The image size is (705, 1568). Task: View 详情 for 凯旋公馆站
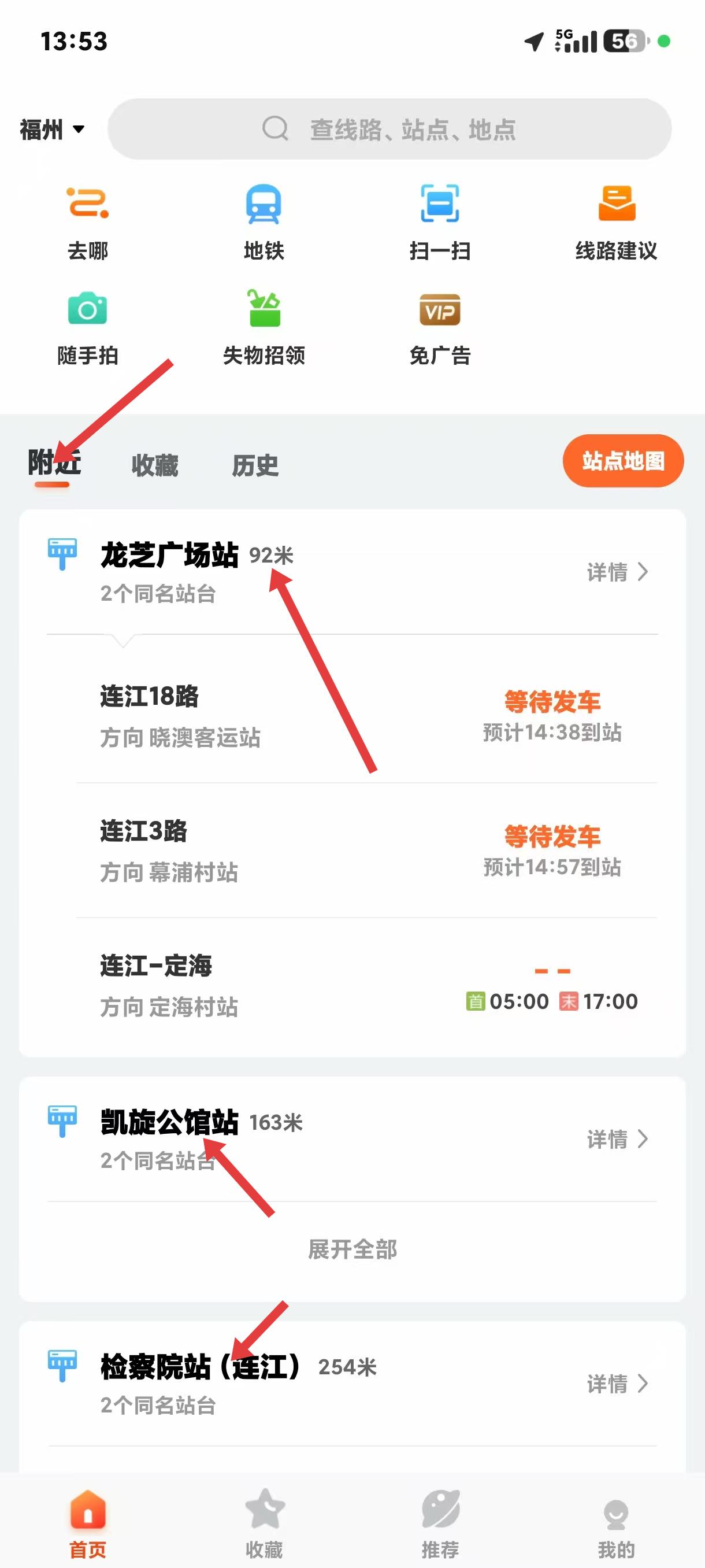(617, 1139)
